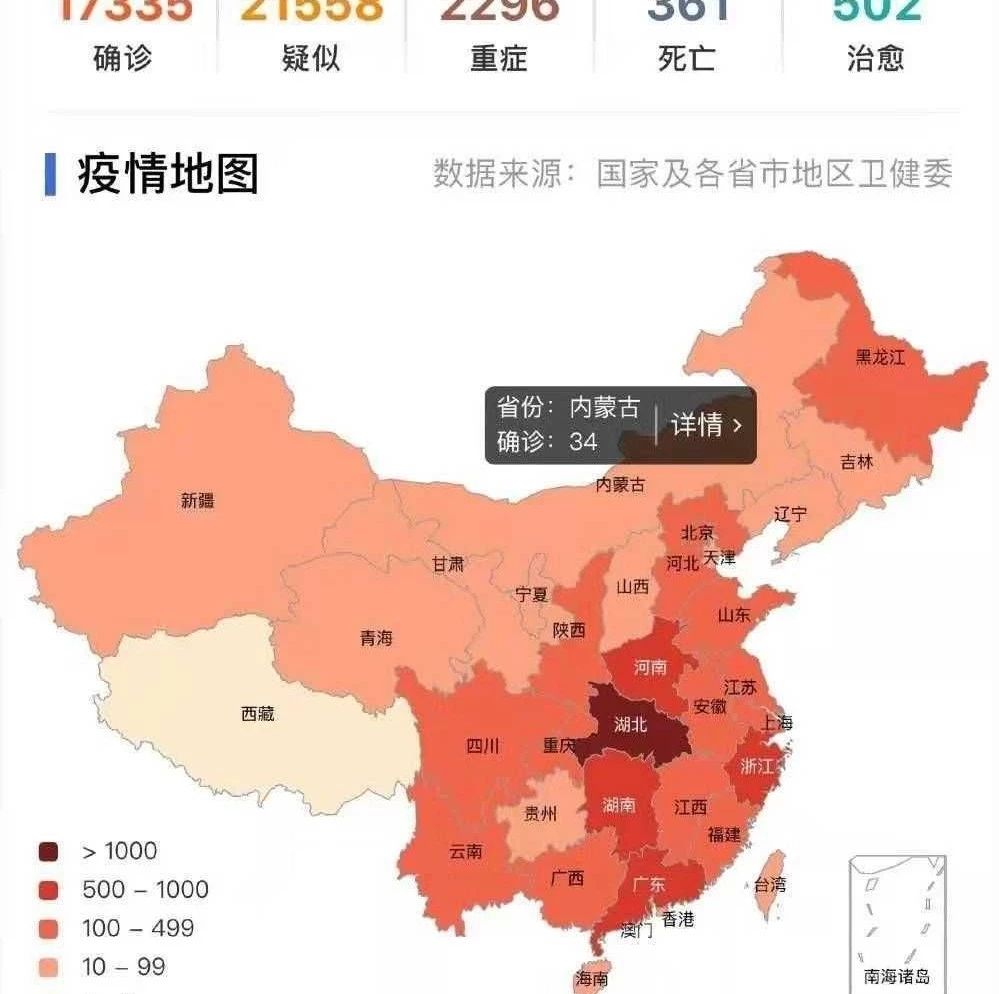Select 河南 province on the map
This screenshot has width=999, height=994.
click(x=650, y=667)
